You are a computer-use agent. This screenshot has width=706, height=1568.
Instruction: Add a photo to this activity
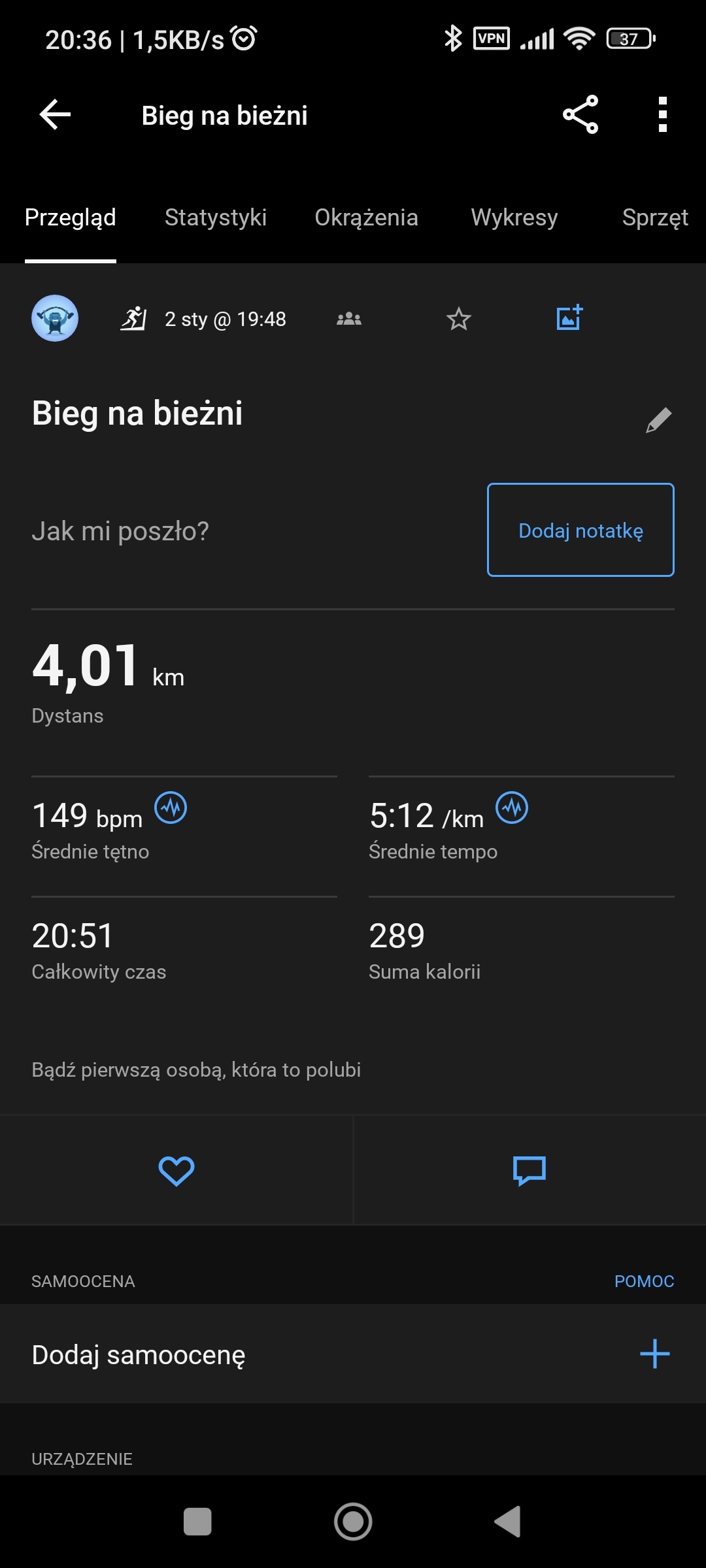569,319
